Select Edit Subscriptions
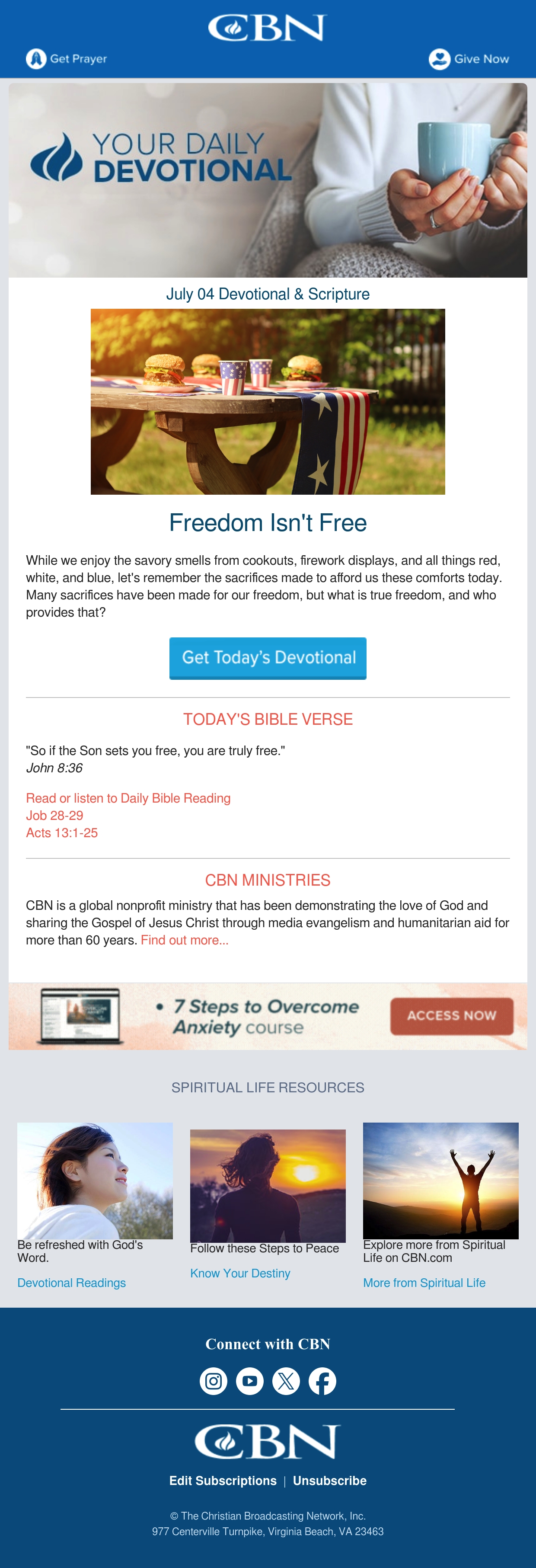 point(223,1480)
